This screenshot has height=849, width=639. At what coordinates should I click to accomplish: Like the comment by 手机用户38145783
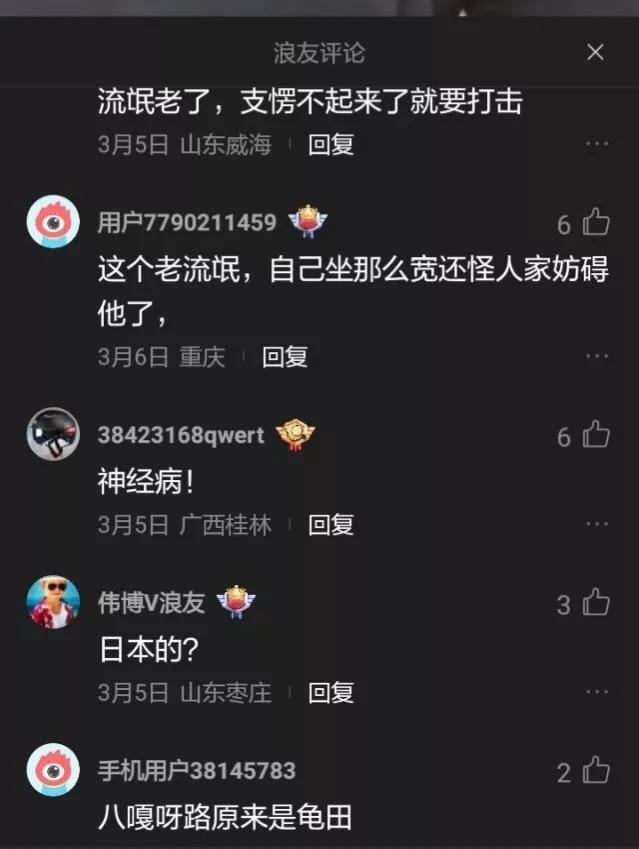pyautogui.click(x=597, y=771)
